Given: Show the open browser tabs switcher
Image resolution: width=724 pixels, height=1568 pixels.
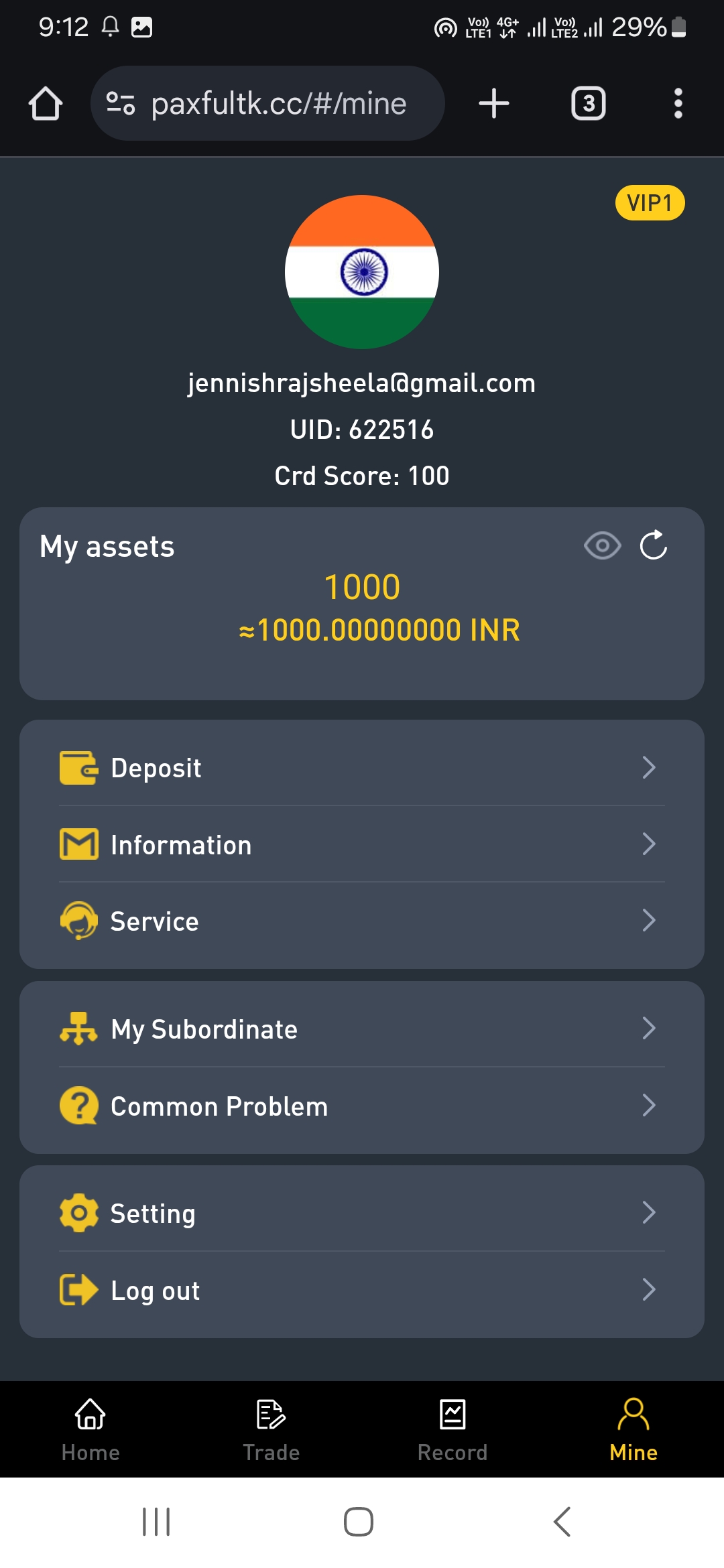Looking at the screenshot, I should [588, 104].
